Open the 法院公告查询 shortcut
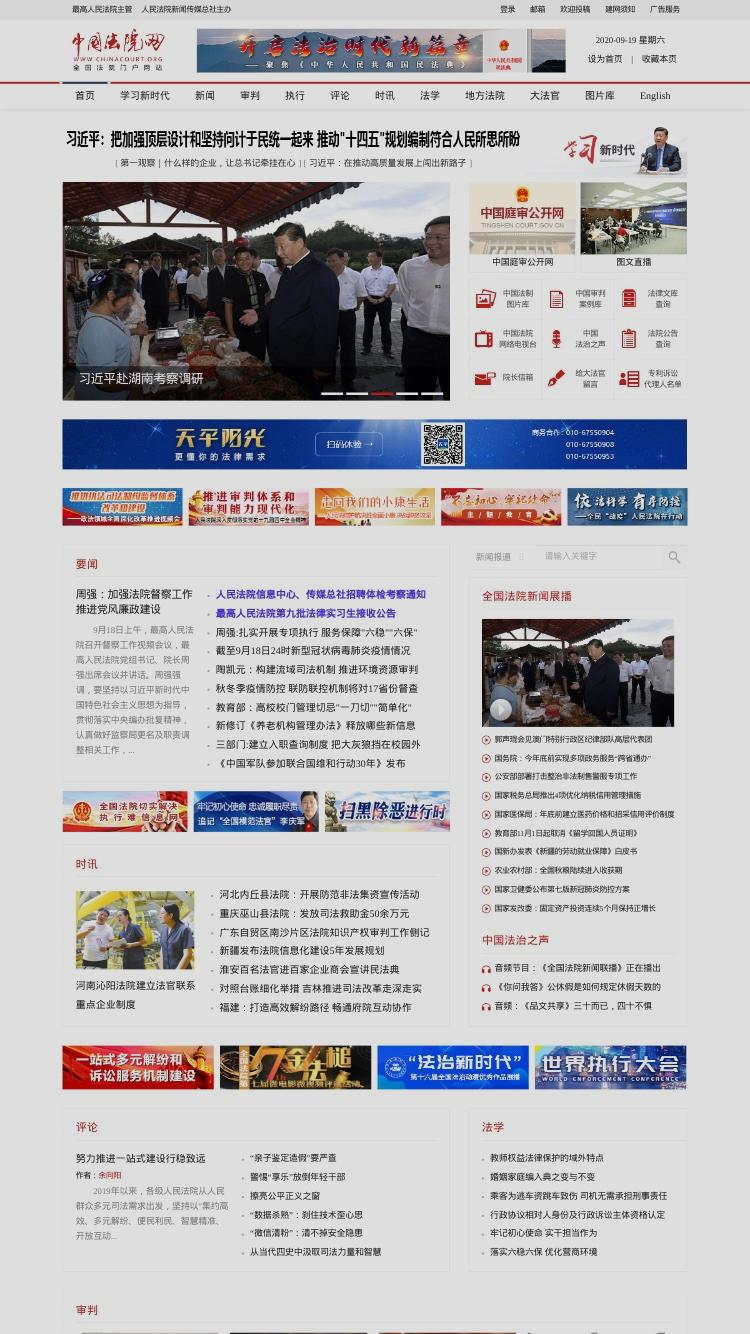The width and height of the screenshot is (750, 1334). [x=650, y=338]
